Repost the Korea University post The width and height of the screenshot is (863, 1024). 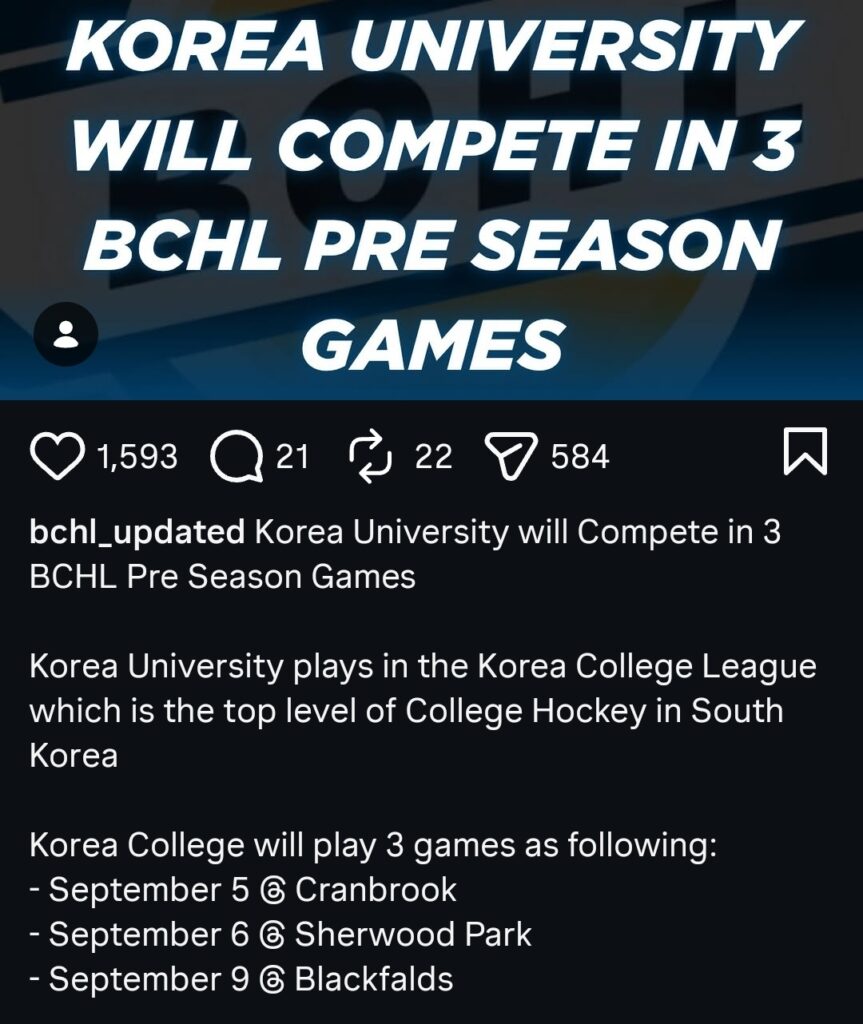tap(371, 456)
